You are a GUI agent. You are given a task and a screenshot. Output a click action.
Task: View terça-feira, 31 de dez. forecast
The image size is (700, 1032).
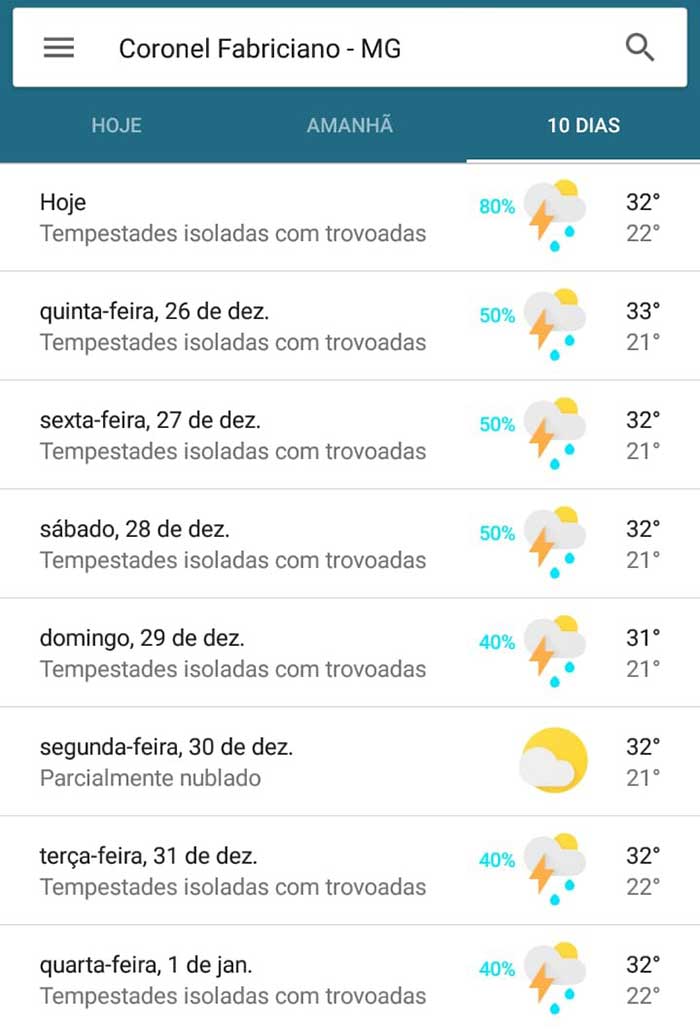tap(350, 871)
